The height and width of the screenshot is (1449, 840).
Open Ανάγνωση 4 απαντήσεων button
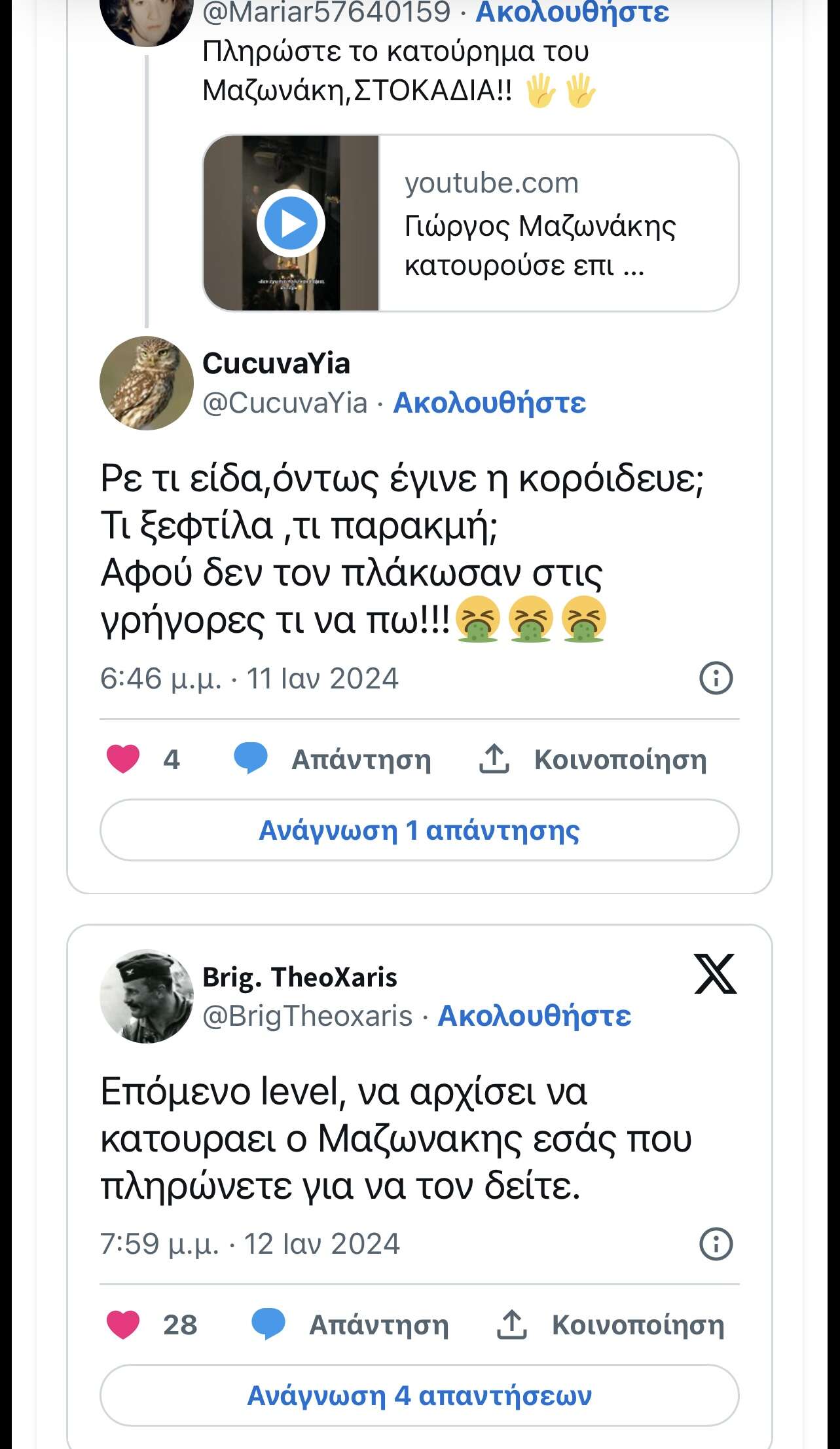tap(419, 1395)
